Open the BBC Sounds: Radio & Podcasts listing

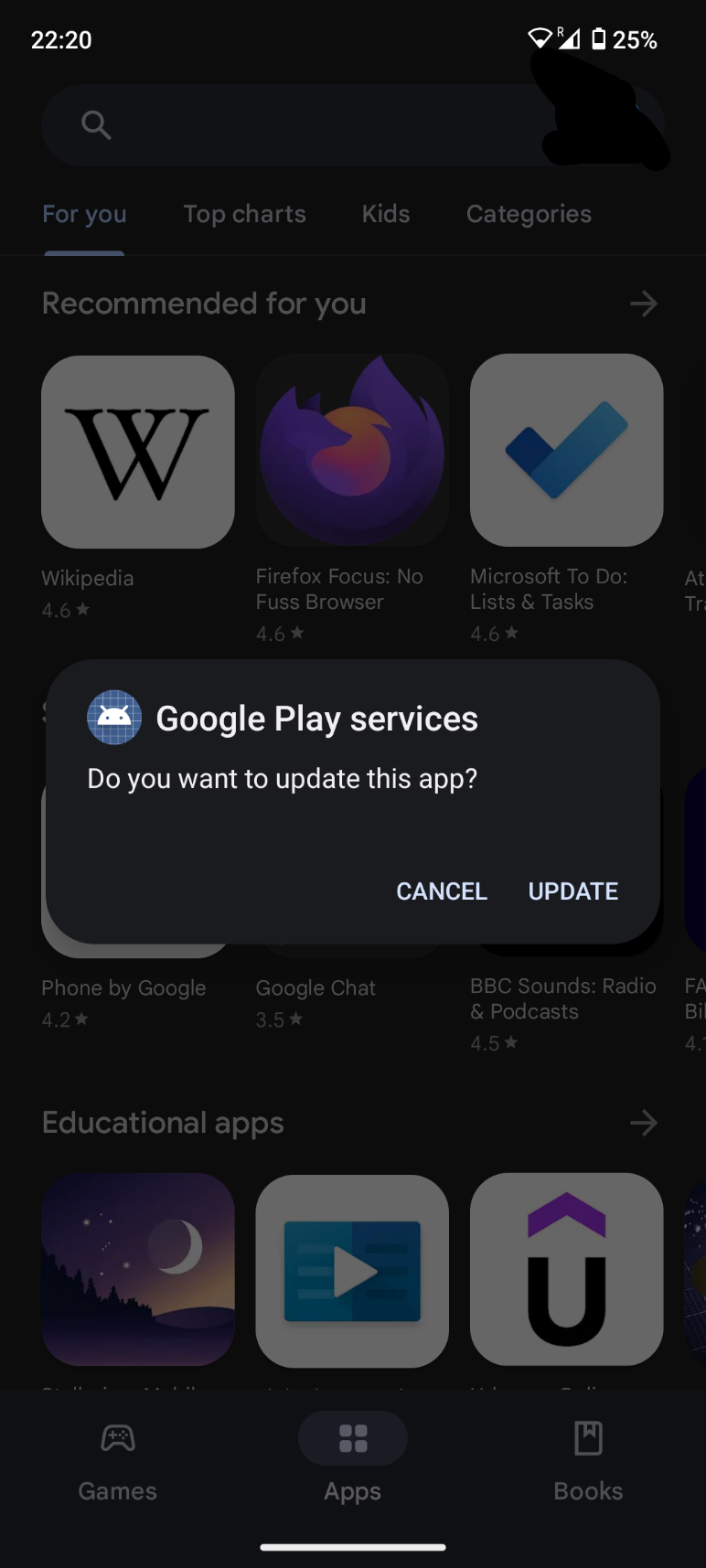(x=563, y=998)
